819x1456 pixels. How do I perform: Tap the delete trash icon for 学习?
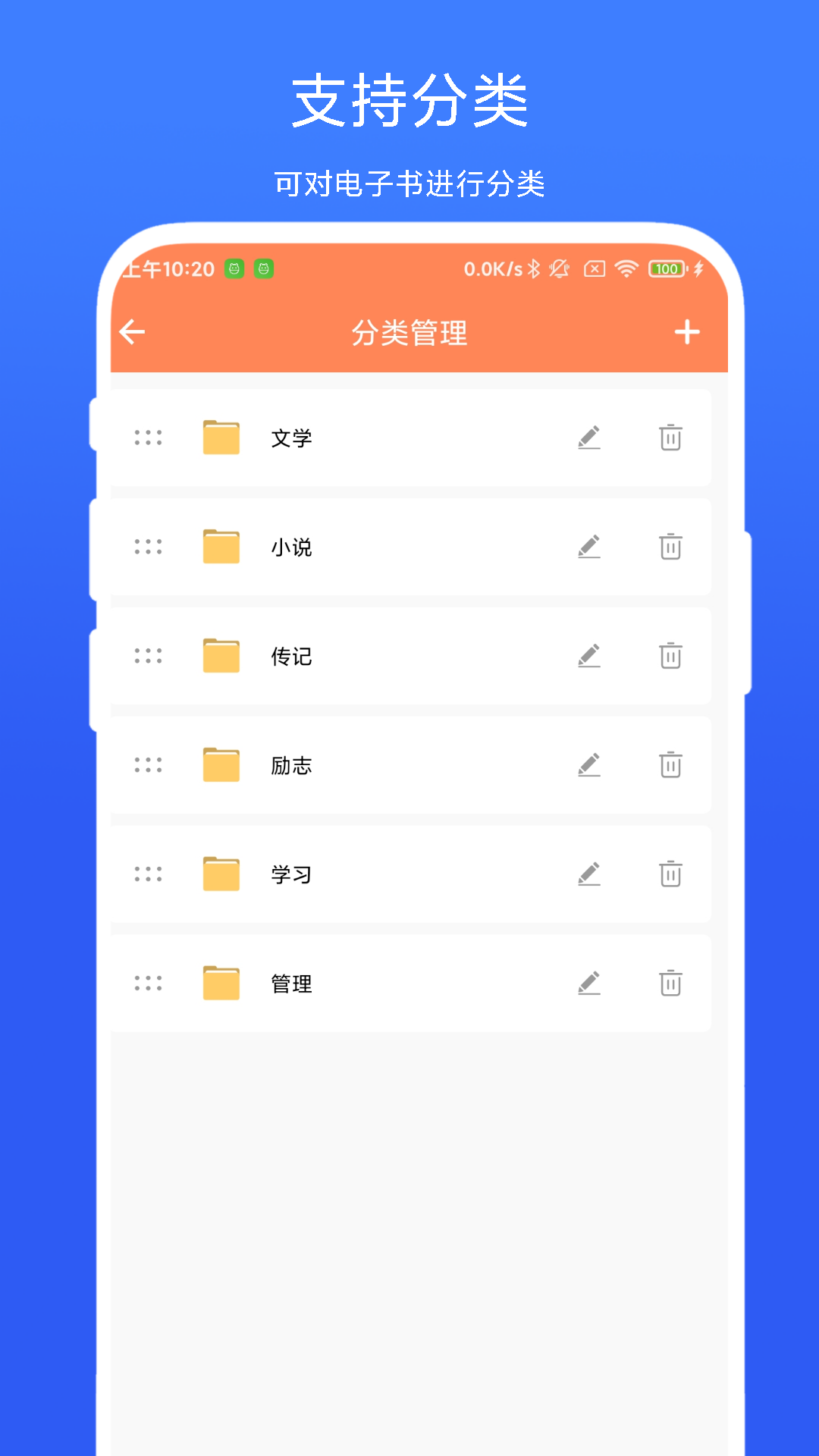pos(670,874)
